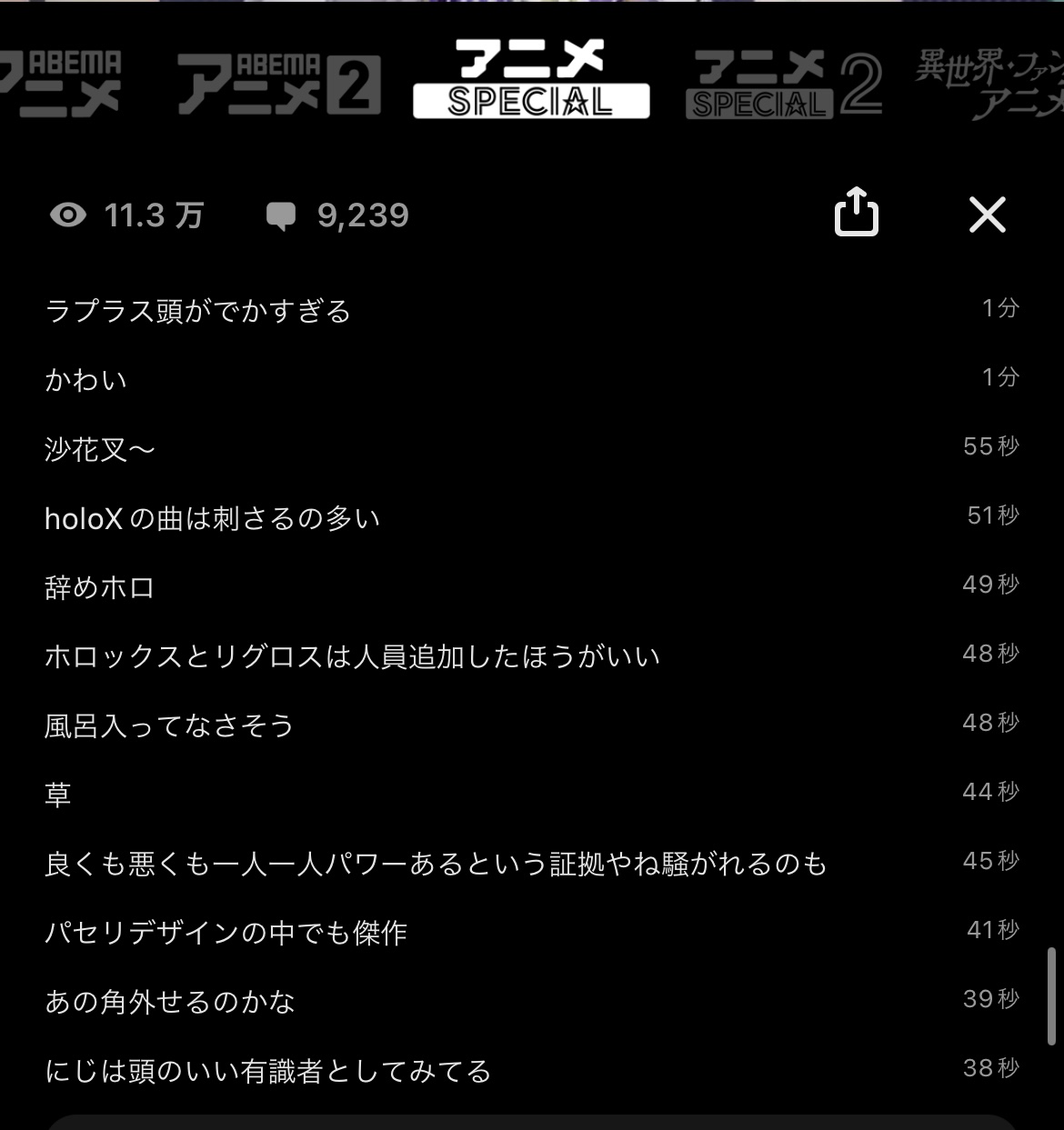
Task: Close the comments panel
Action: (987, 215)
